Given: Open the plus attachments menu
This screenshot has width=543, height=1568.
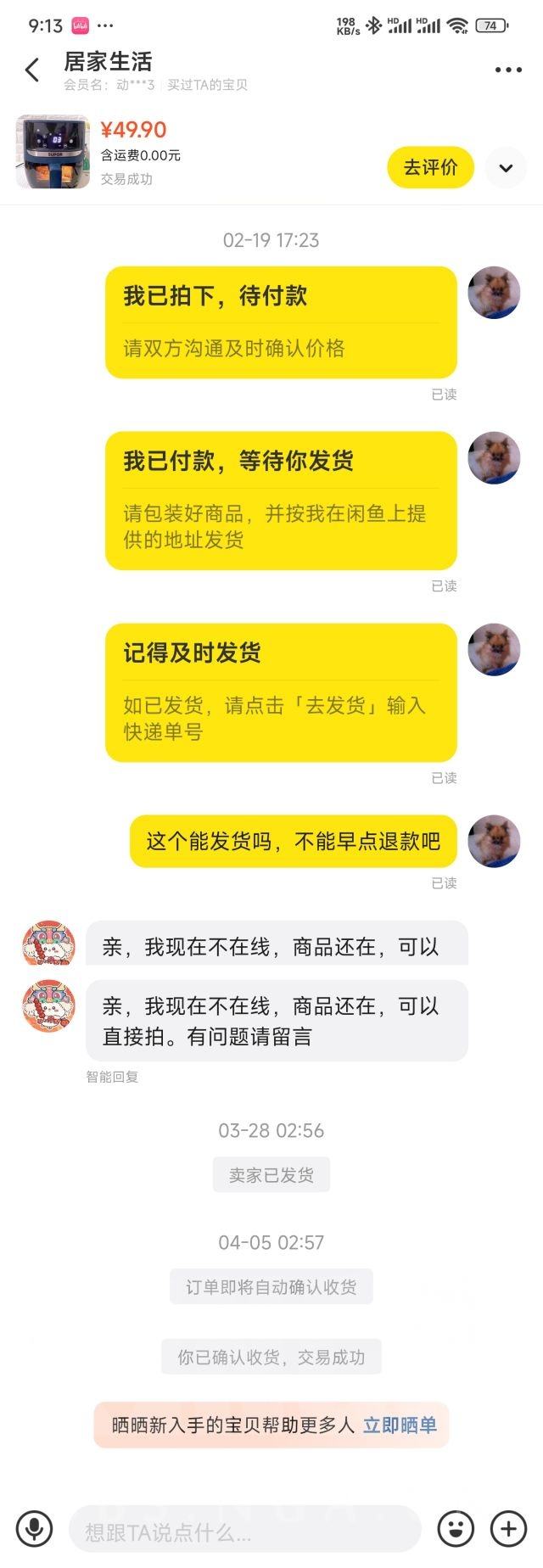Looking at the screenshot, I should click(x=508, y=1529).
